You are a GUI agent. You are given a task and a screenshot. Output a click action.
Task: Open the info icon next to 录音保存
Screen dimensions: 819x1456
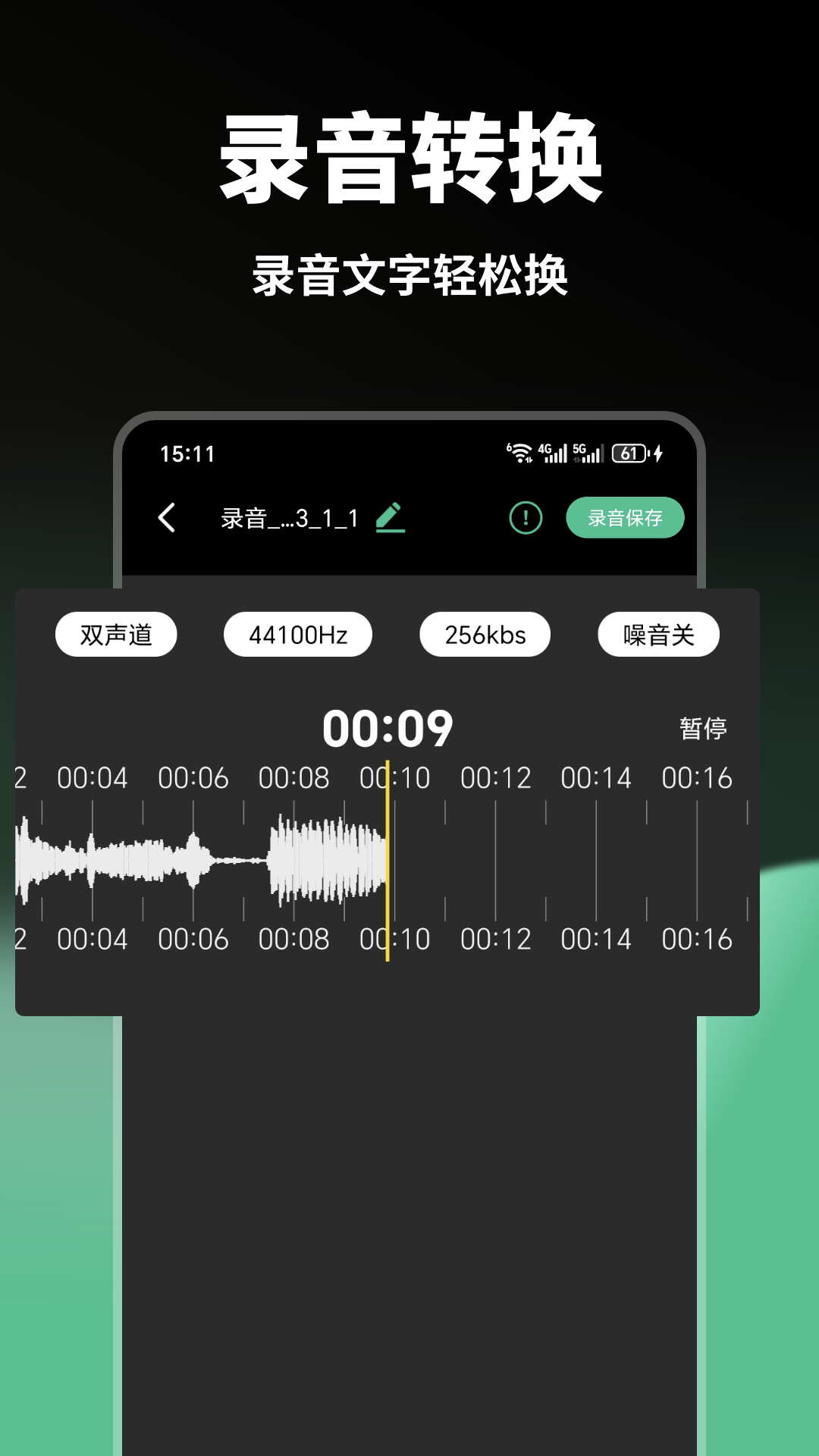pos(526,517)
